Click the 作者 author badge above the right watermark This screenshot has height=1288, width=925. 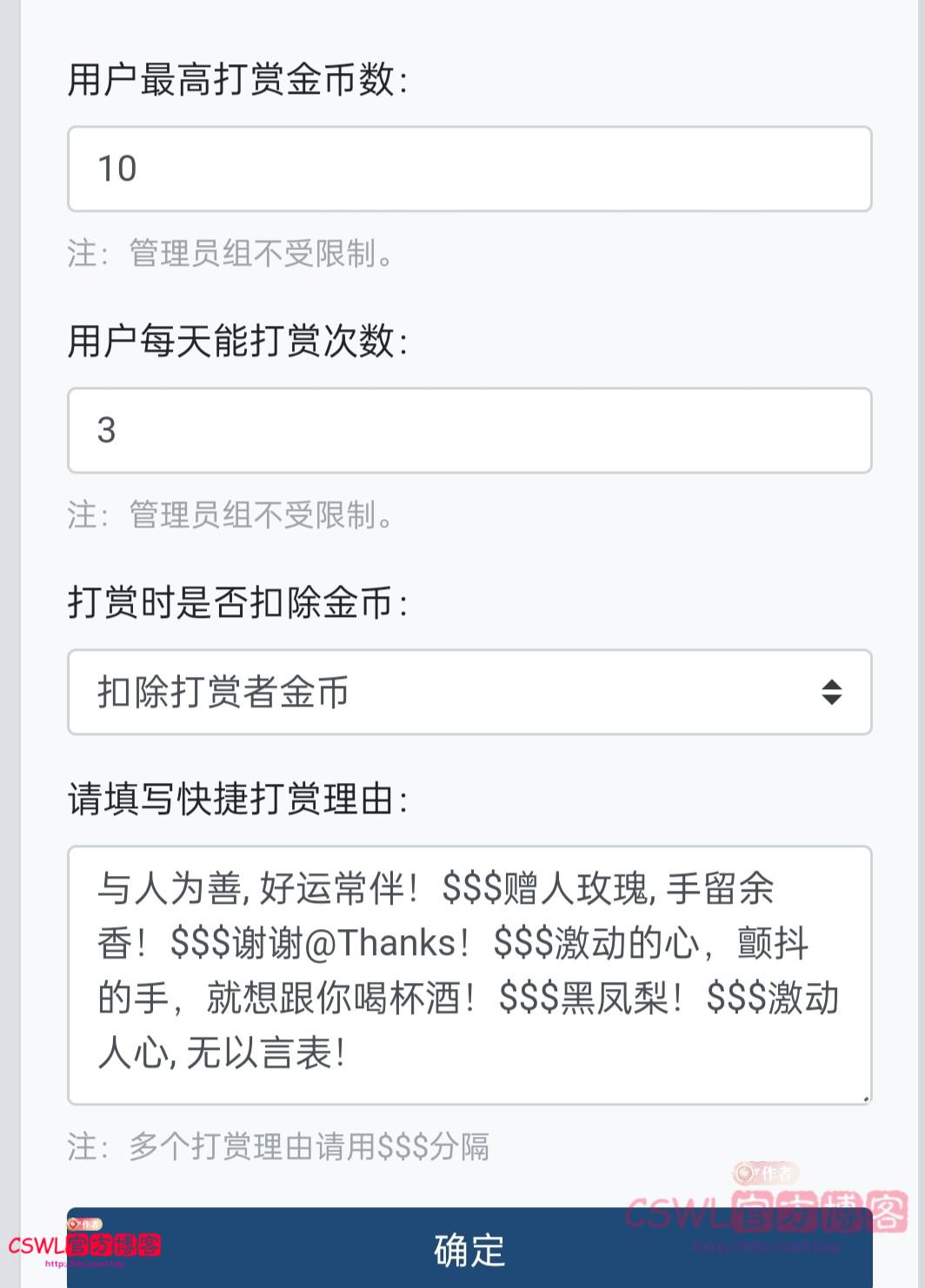click(766, 1172)
